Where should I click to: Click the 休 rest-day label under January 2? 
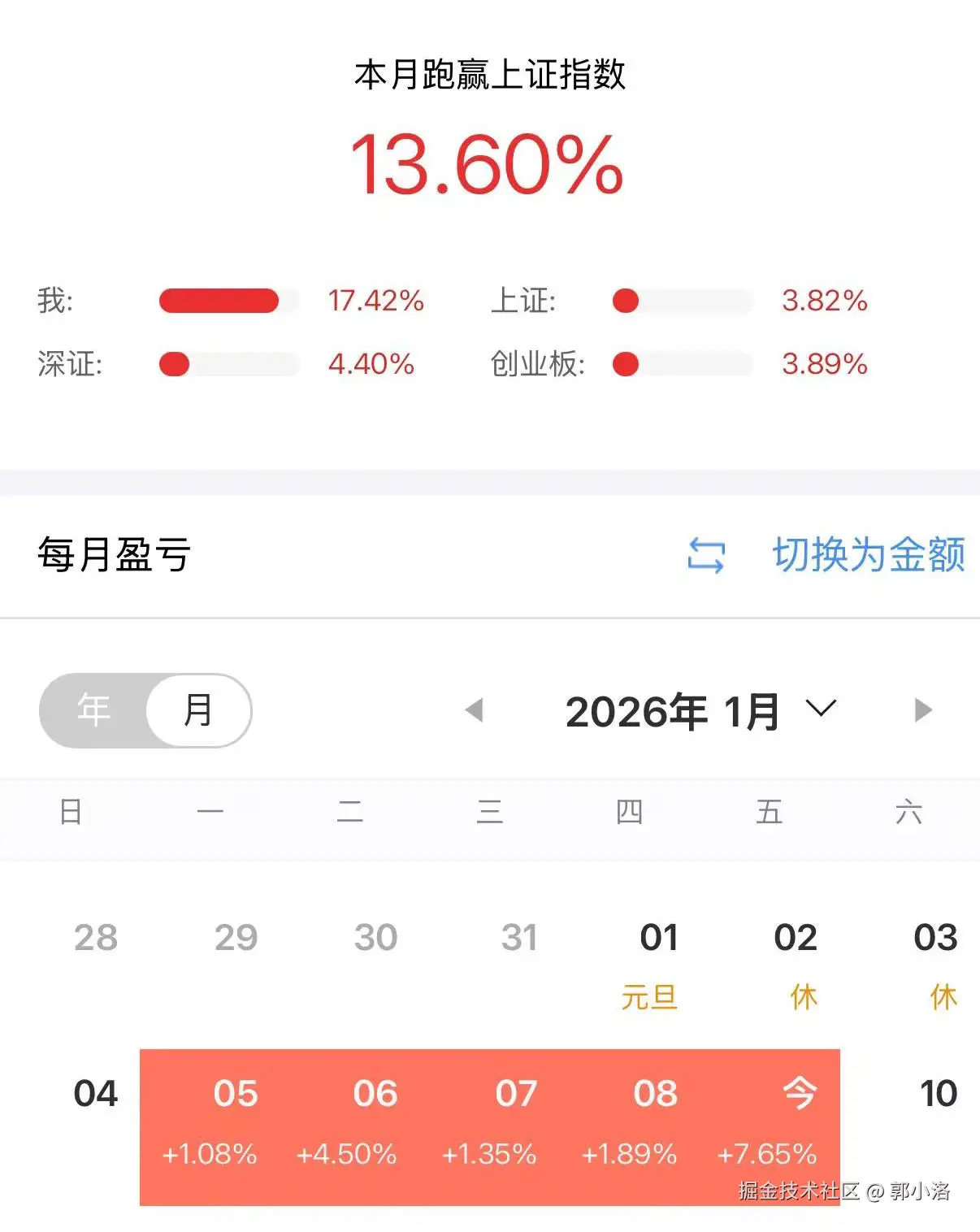801,996
